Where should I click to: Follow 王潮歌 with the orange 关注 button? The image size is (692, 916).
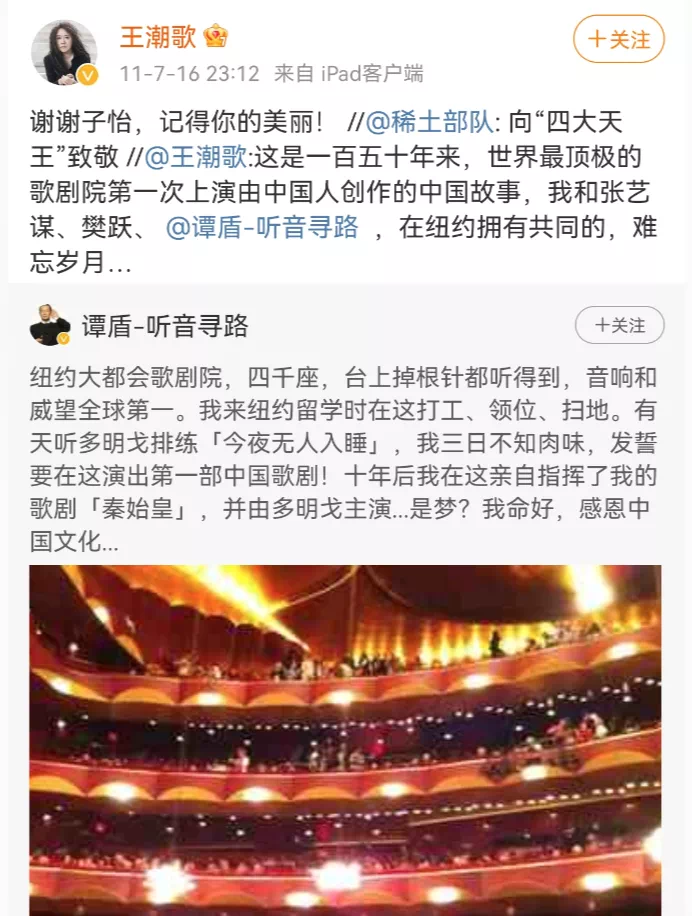tap(618, 40)
